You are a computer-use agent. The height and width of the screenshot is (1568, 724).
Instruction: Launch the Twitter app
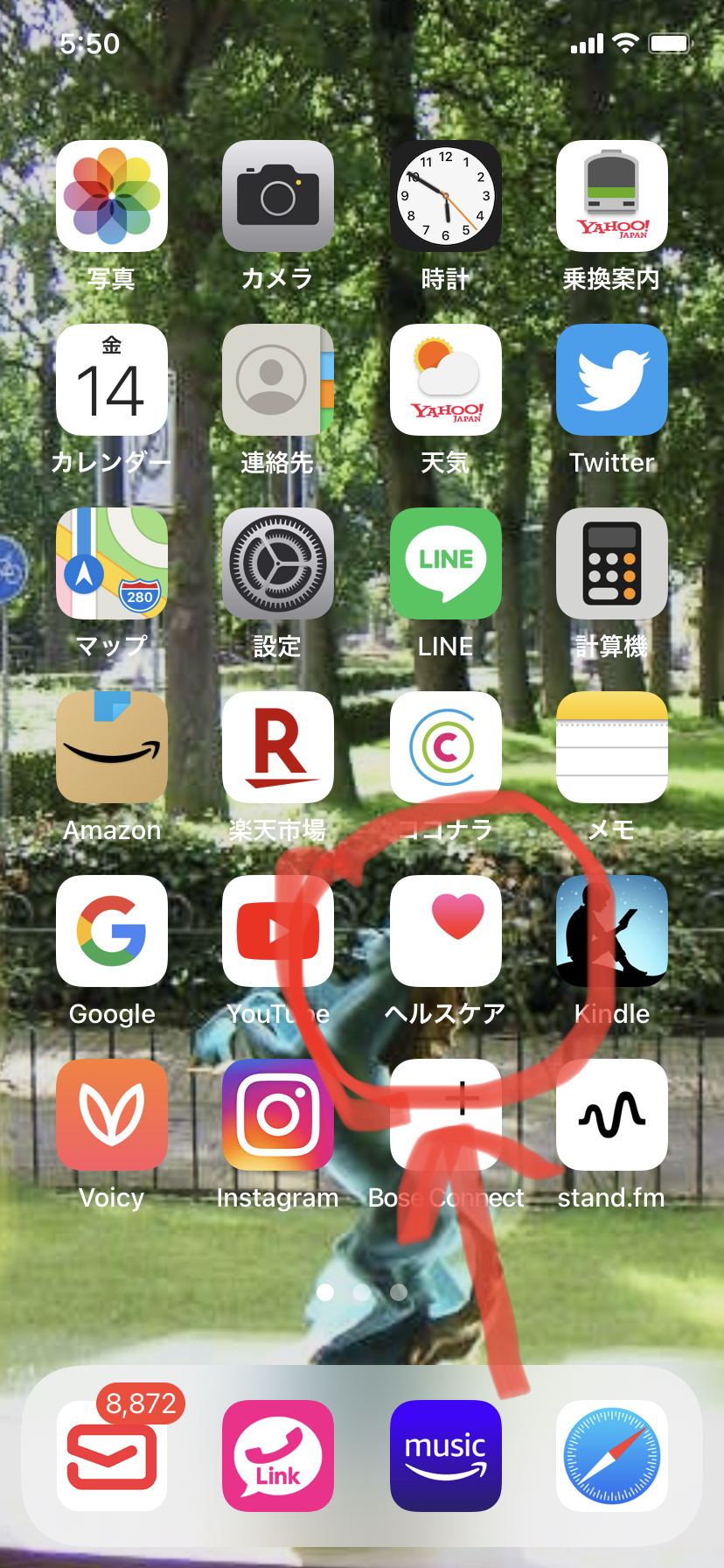tap(612, 380)
